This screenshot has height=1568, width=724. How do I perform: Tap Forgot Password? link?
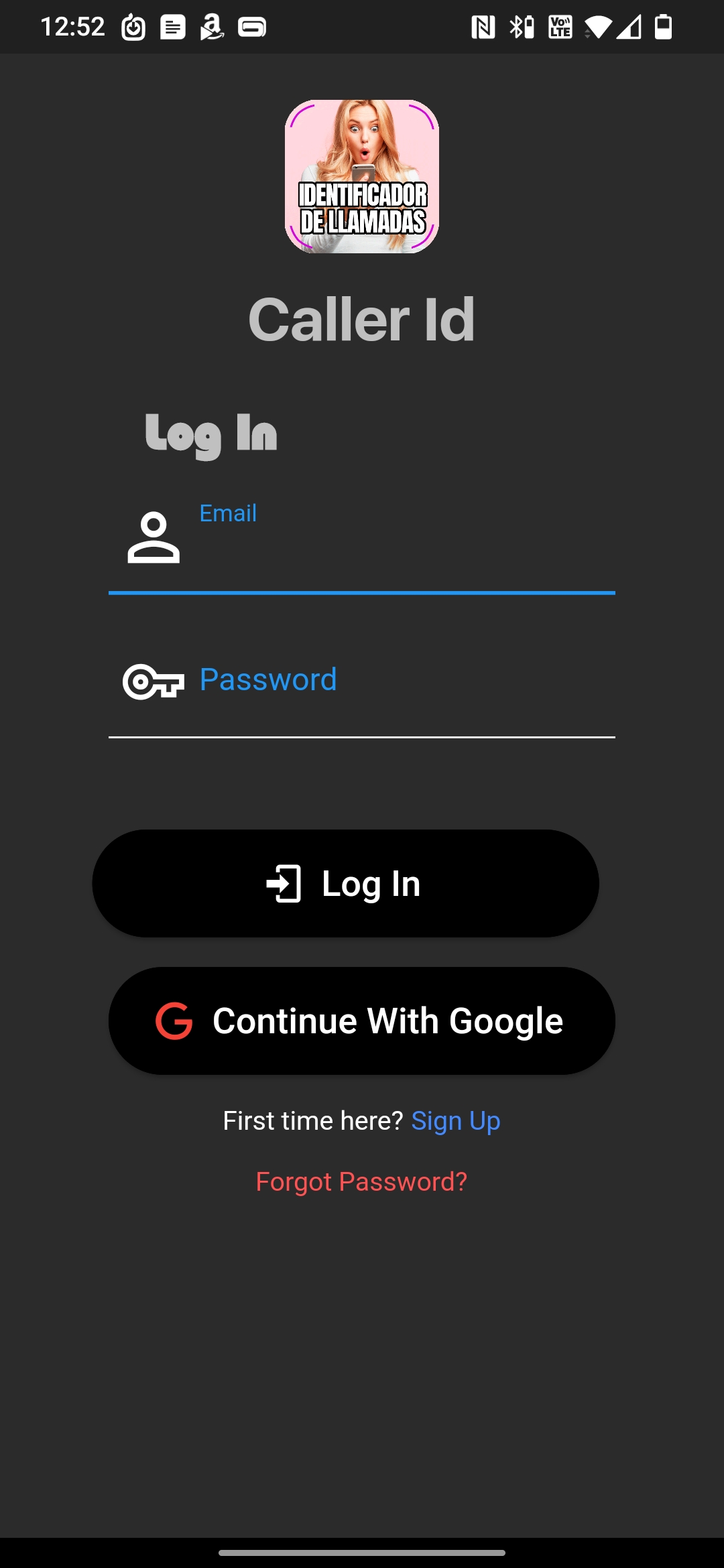pos(361,1181)
